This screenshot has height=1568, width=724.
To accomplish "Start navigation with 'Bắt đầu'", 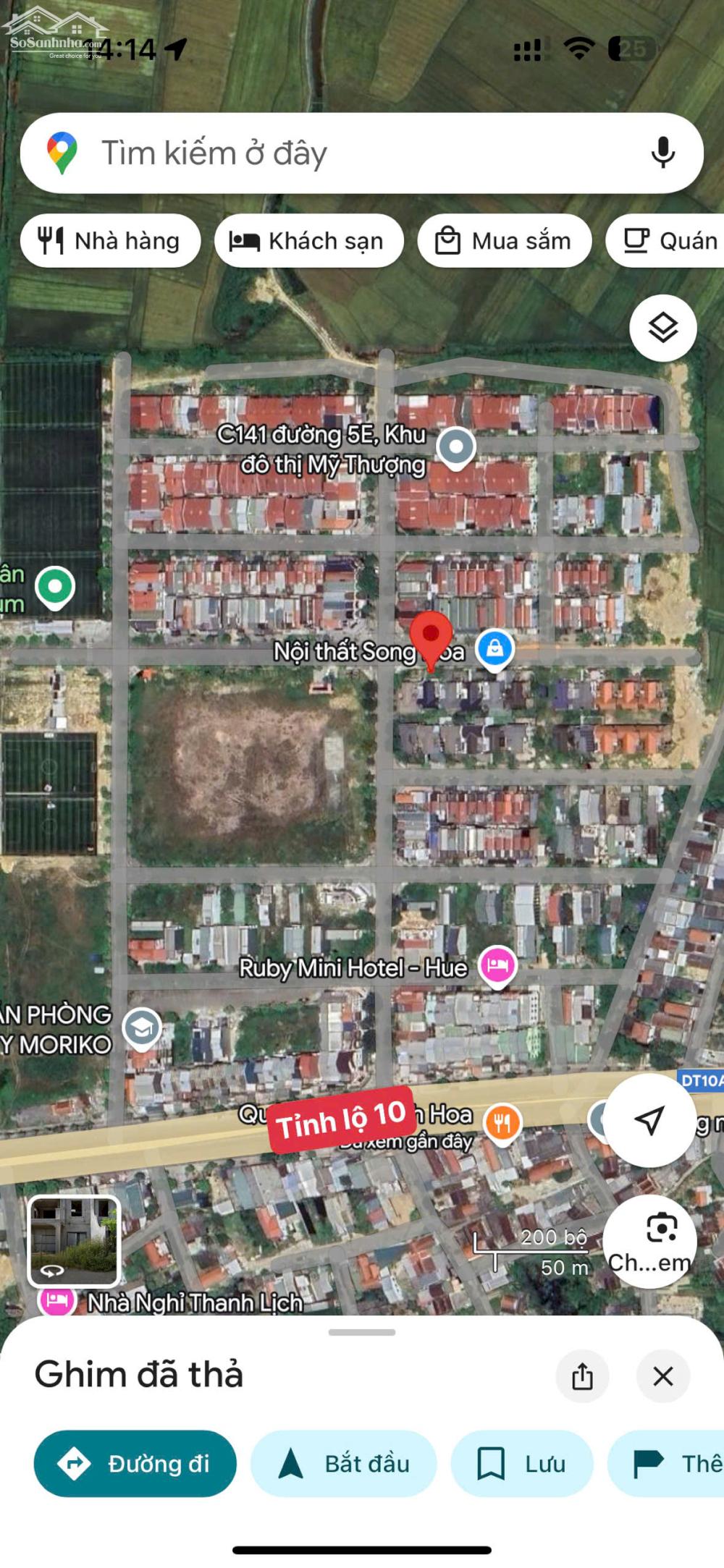I will coord(344,1463).
